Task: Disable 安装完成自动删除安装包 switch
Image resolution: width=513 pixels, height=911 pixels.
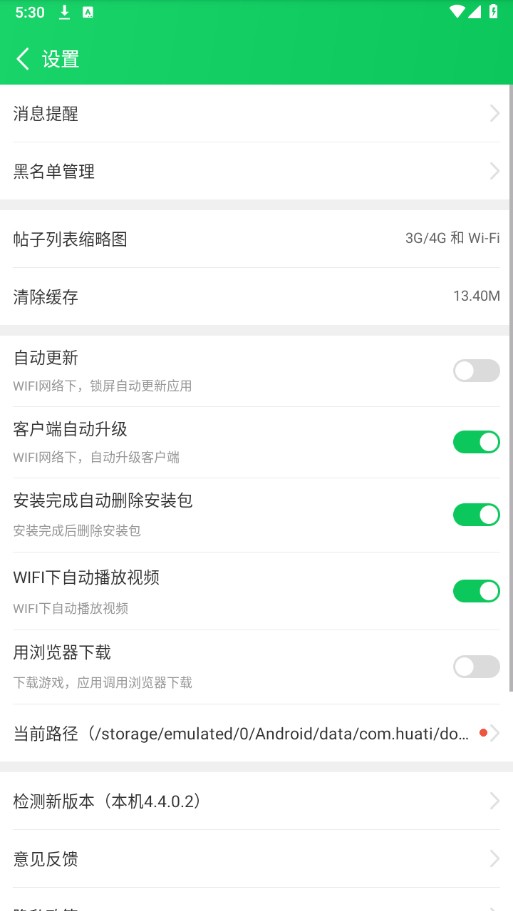Action: tap(476, 514)
